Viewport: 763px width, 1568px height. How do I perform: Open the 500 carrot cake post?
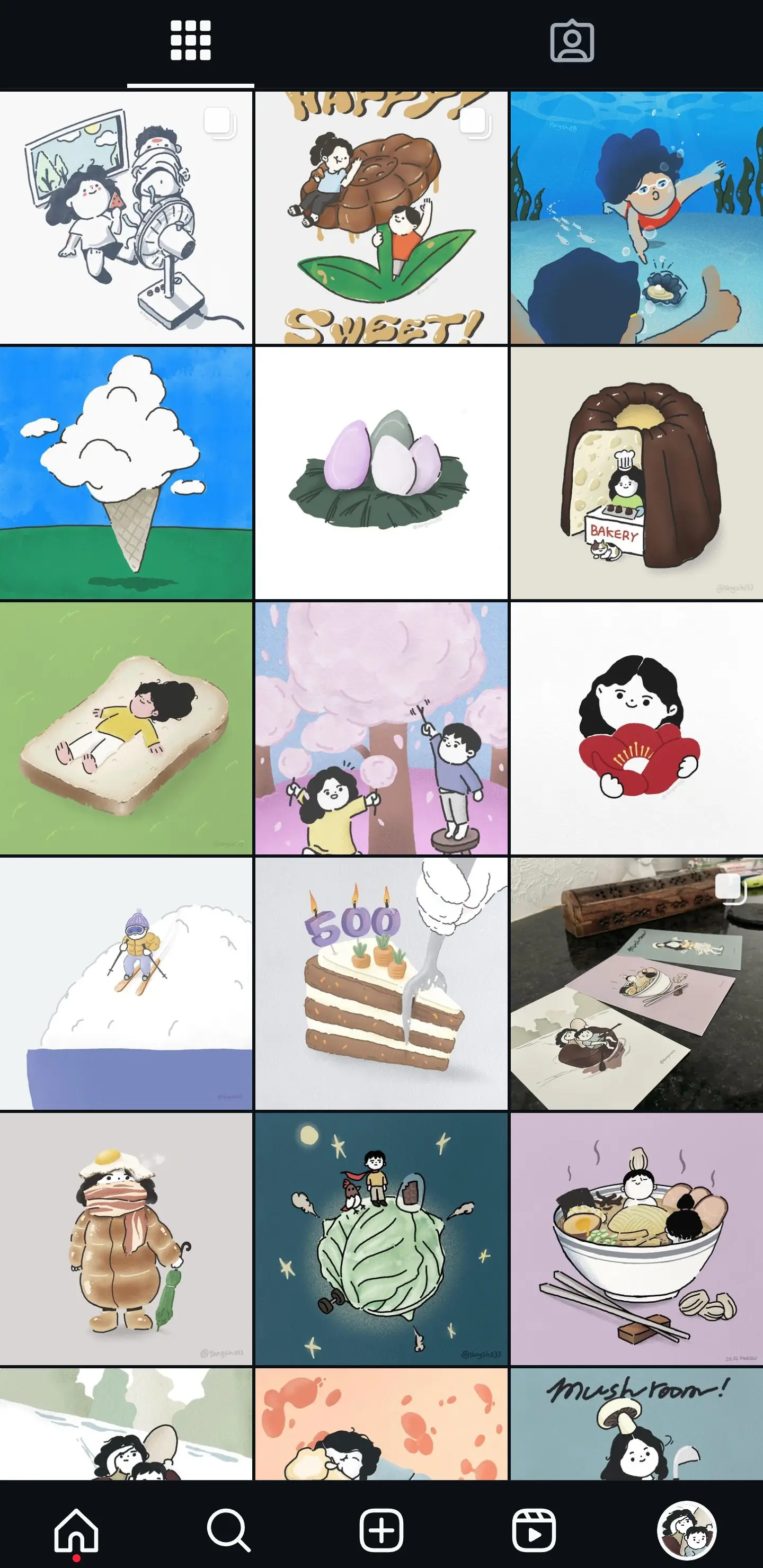coord(381,983)
